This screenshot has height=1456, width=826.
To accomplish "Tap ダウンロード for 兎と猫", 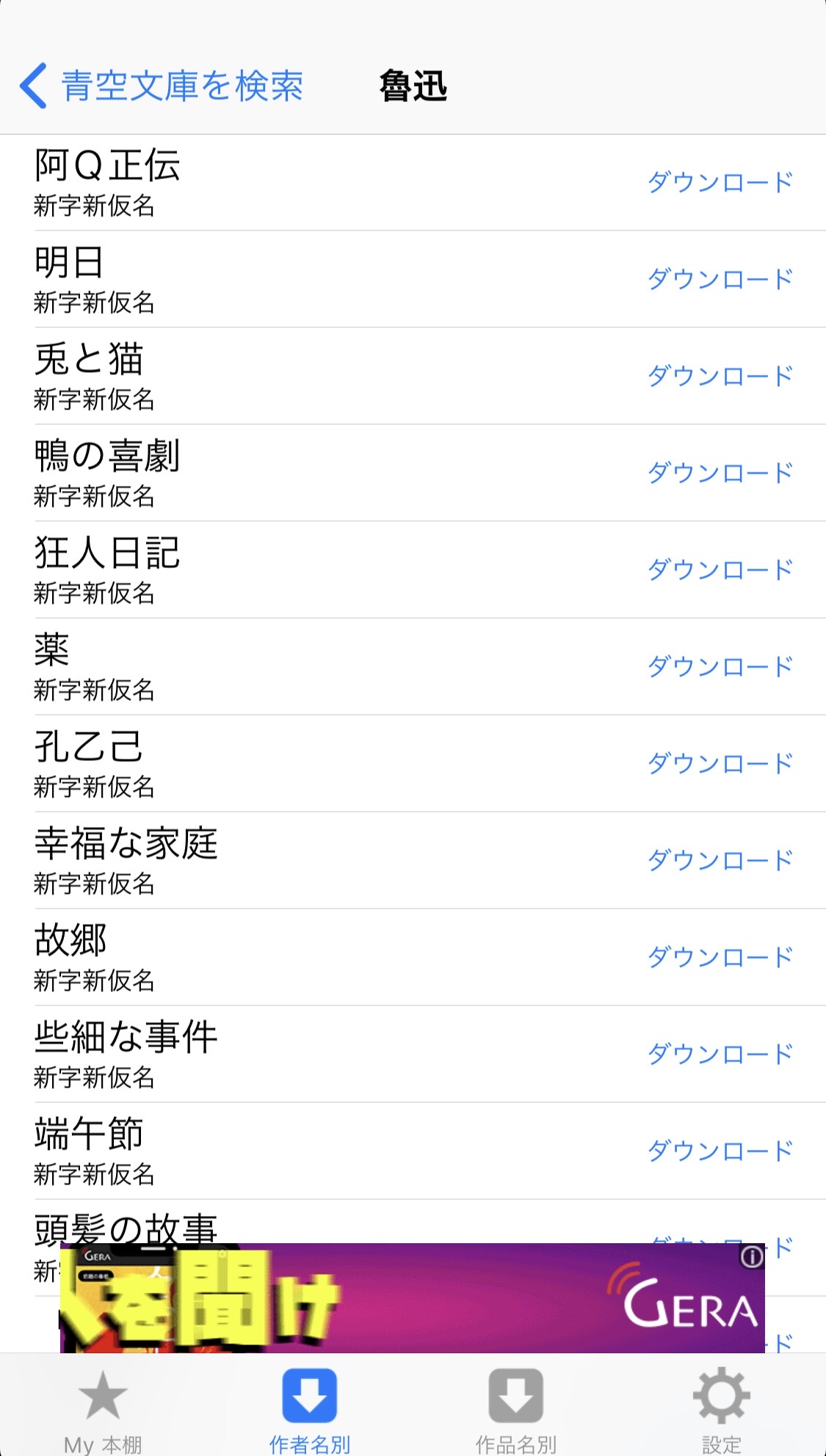I will 720,376.
